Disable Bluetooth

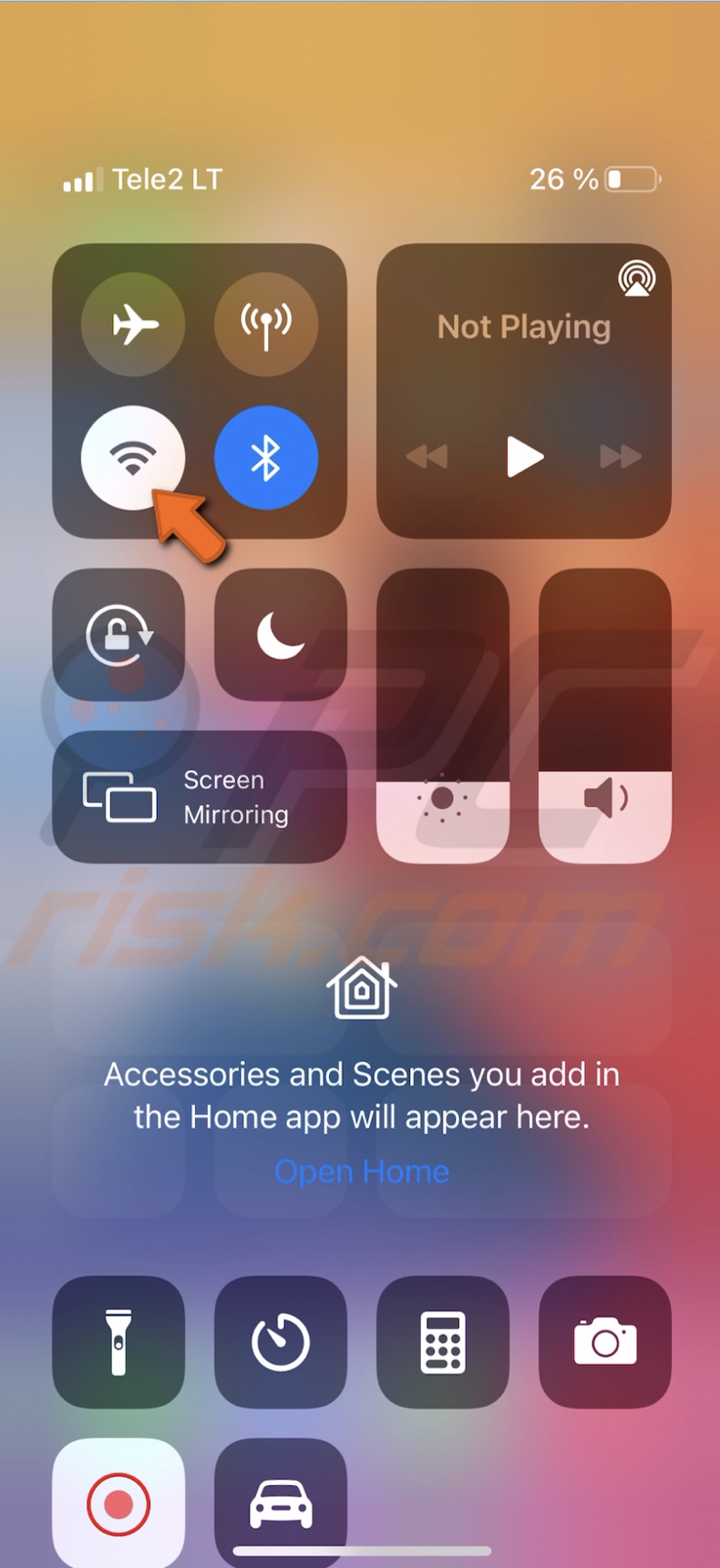point(266,459)
